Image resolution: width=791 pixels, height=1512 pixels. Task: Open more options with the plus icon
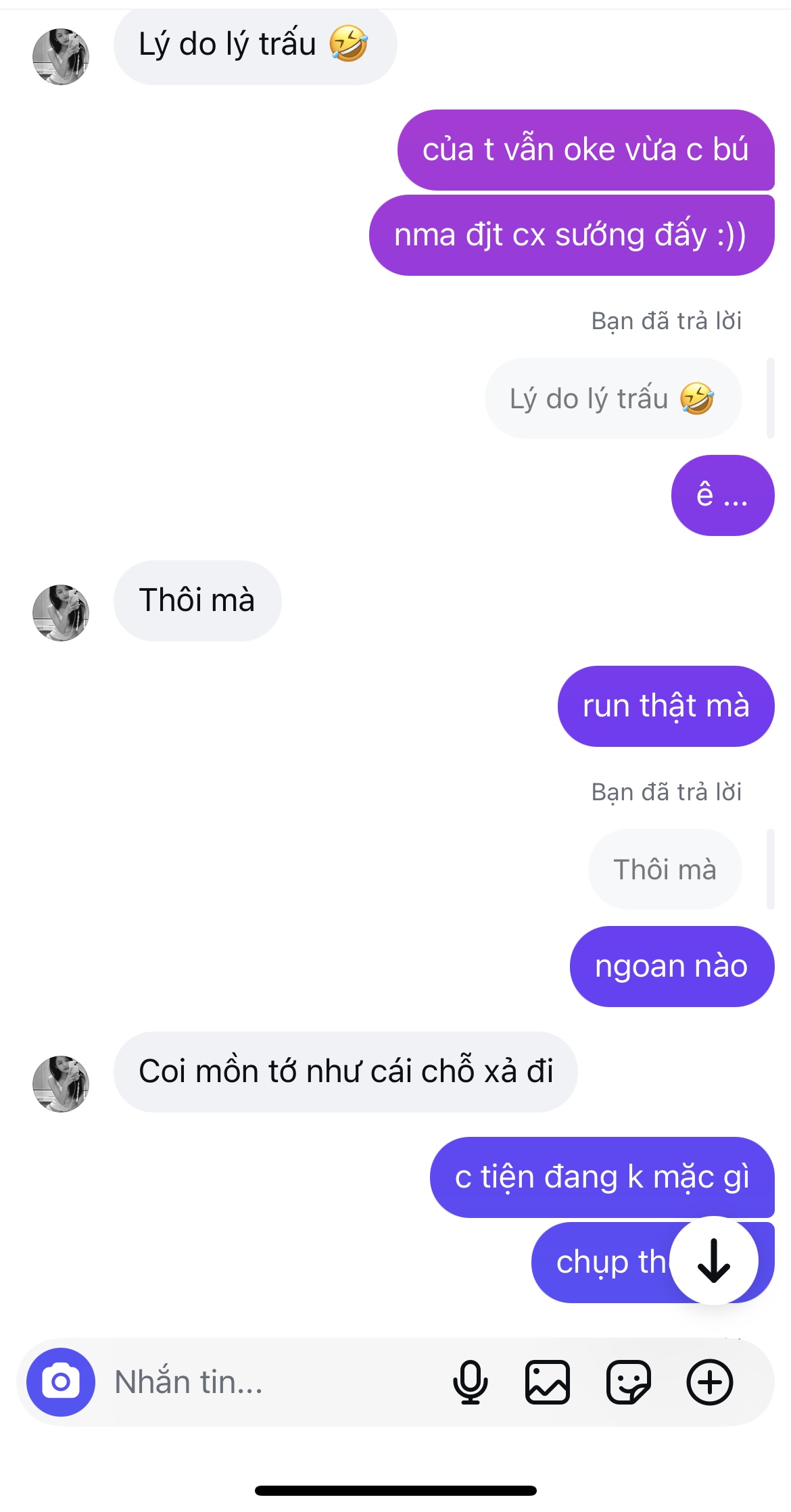tap(710, 1382)
